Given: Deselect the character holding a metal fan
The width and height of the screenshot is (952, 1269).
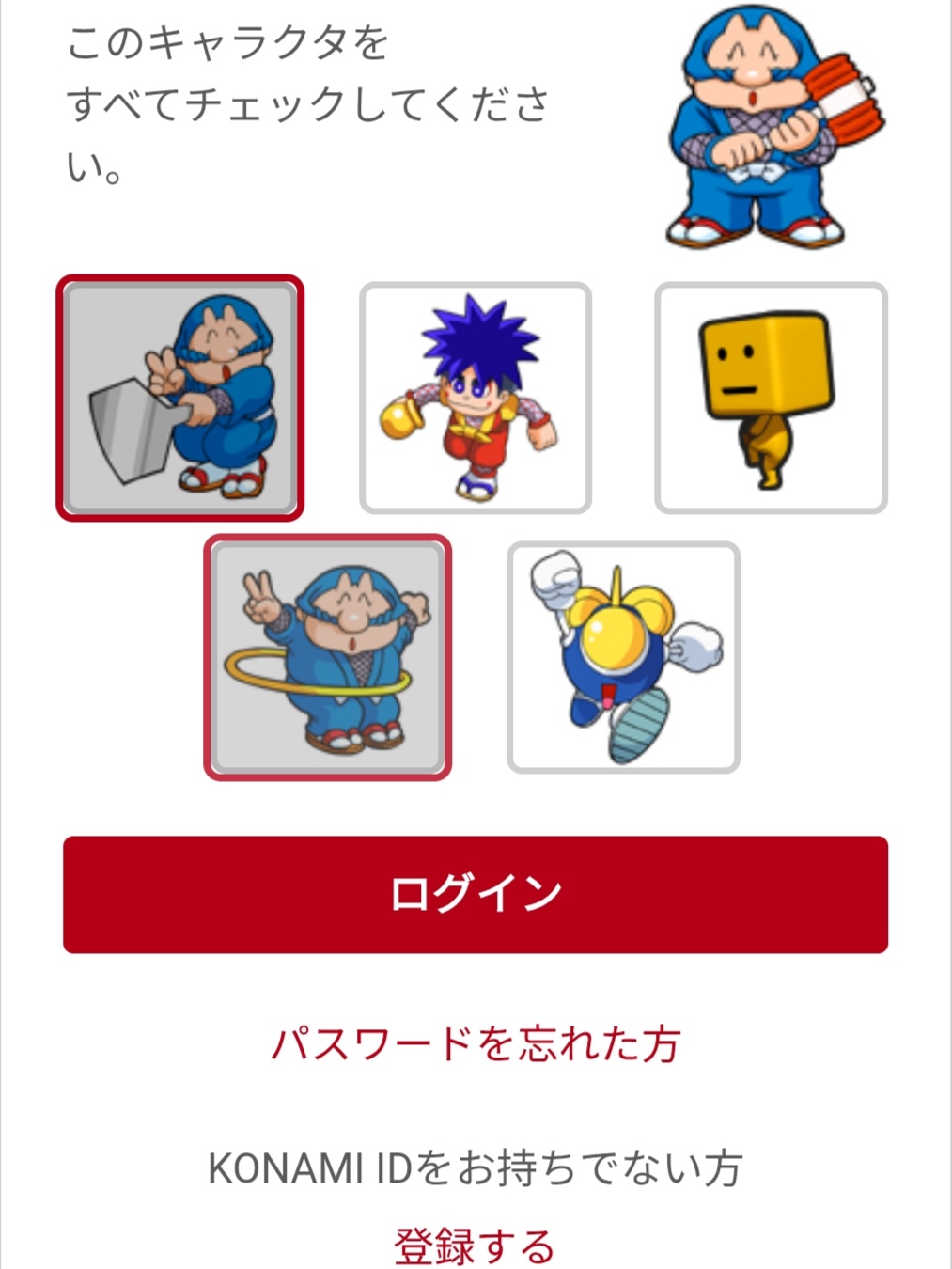Looking at the screenshot, I should point(179,398).
